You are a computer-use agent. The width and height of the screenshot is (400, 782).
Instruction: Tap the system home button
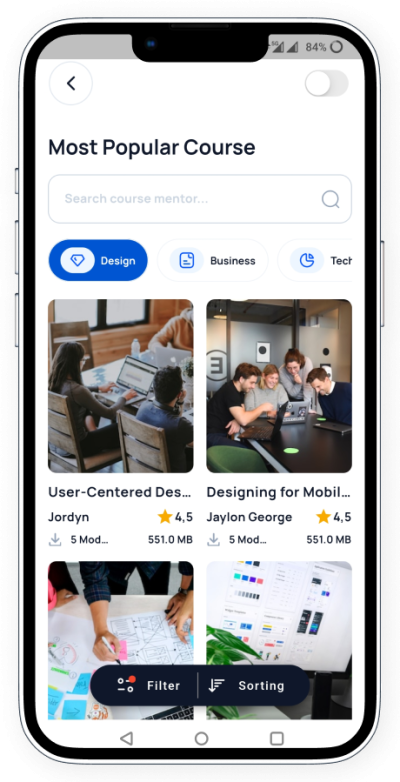(201, 739)
